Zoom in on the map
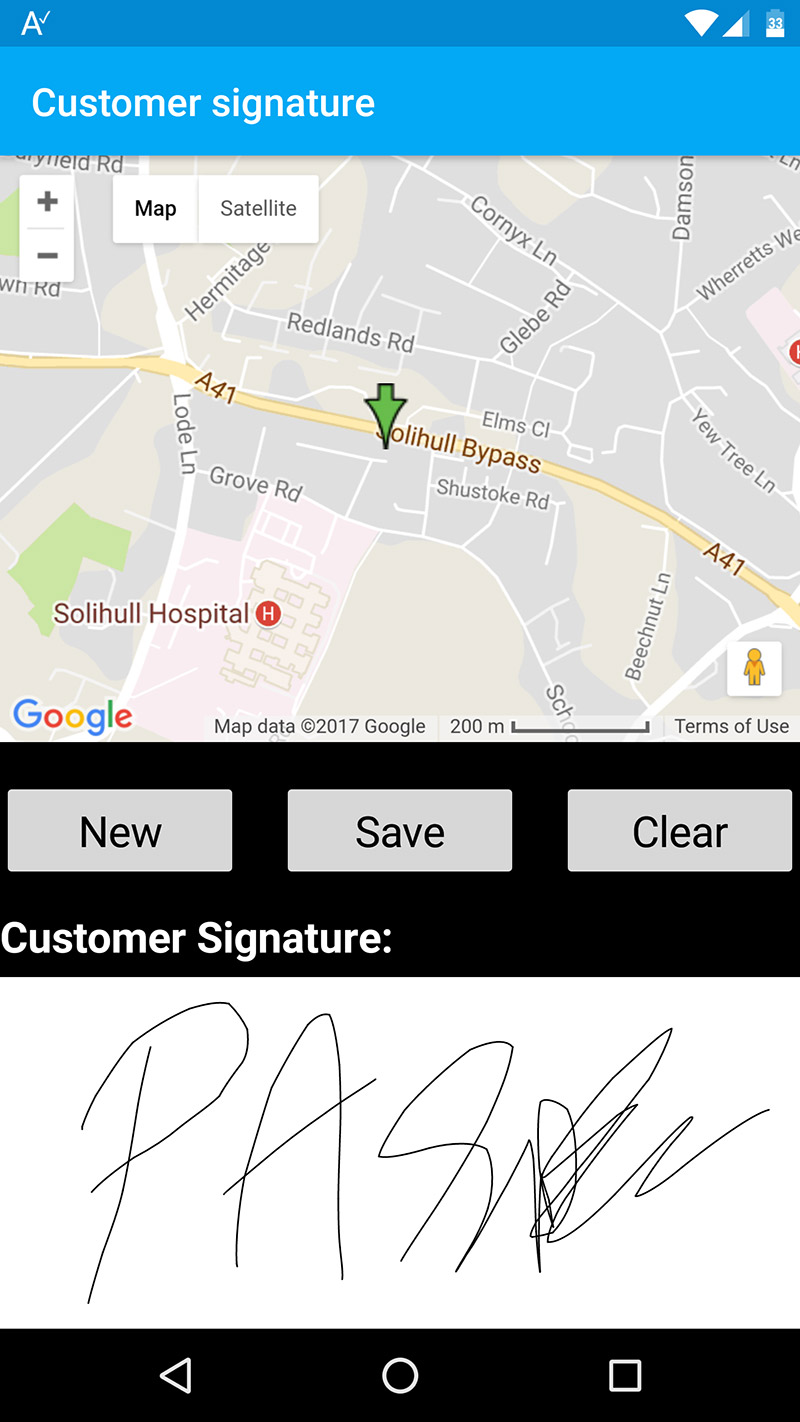The width and height of the screenshot is (800, 1422). coord(46,202)
